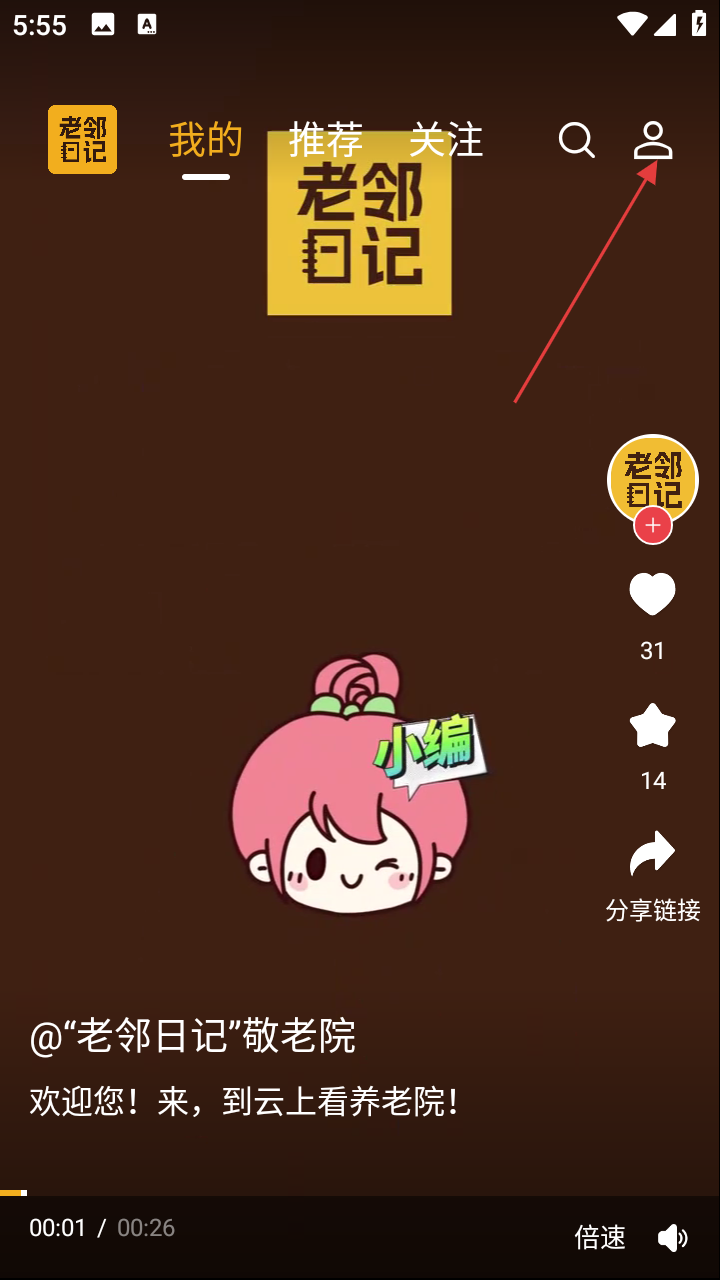The image size is (720, 1280).
Task: Follow 老邻日记 with the plus button
Action: (653, 525)
